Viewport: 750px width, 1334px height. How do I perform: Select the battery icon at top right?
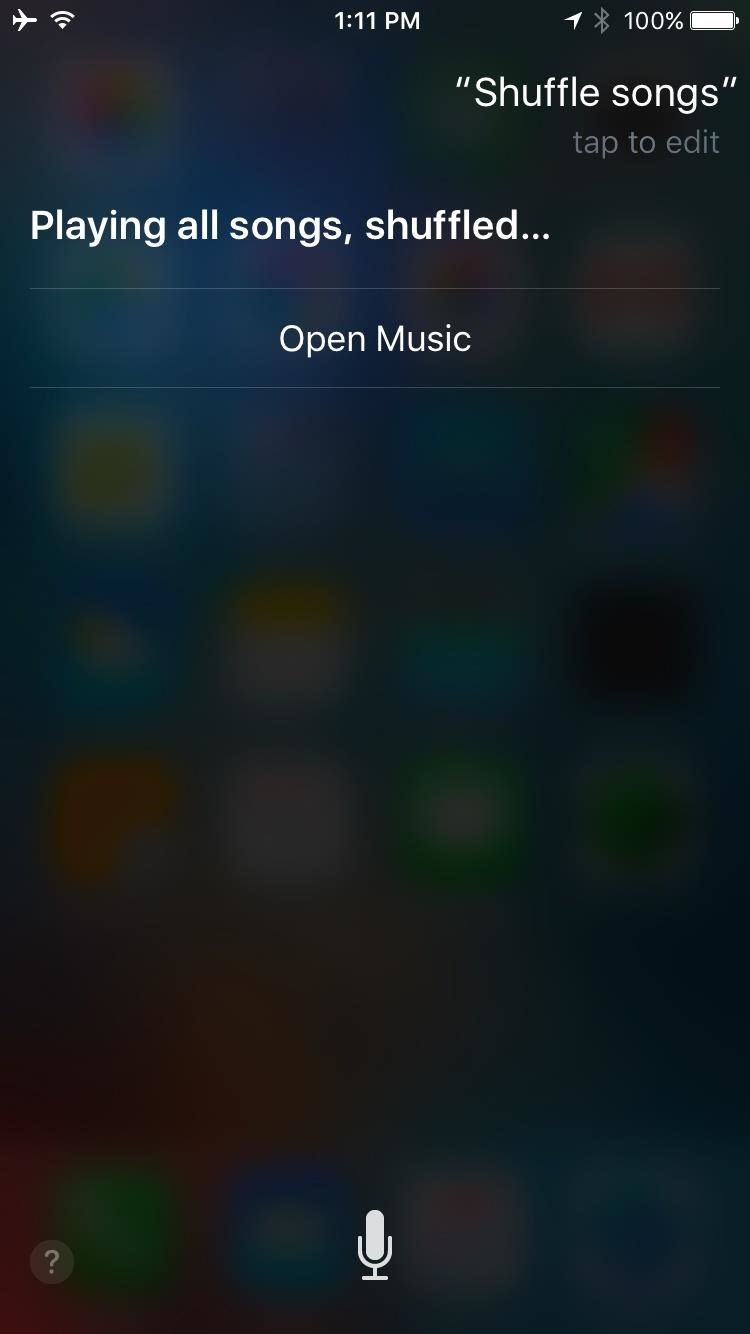(x=713, y=20)
